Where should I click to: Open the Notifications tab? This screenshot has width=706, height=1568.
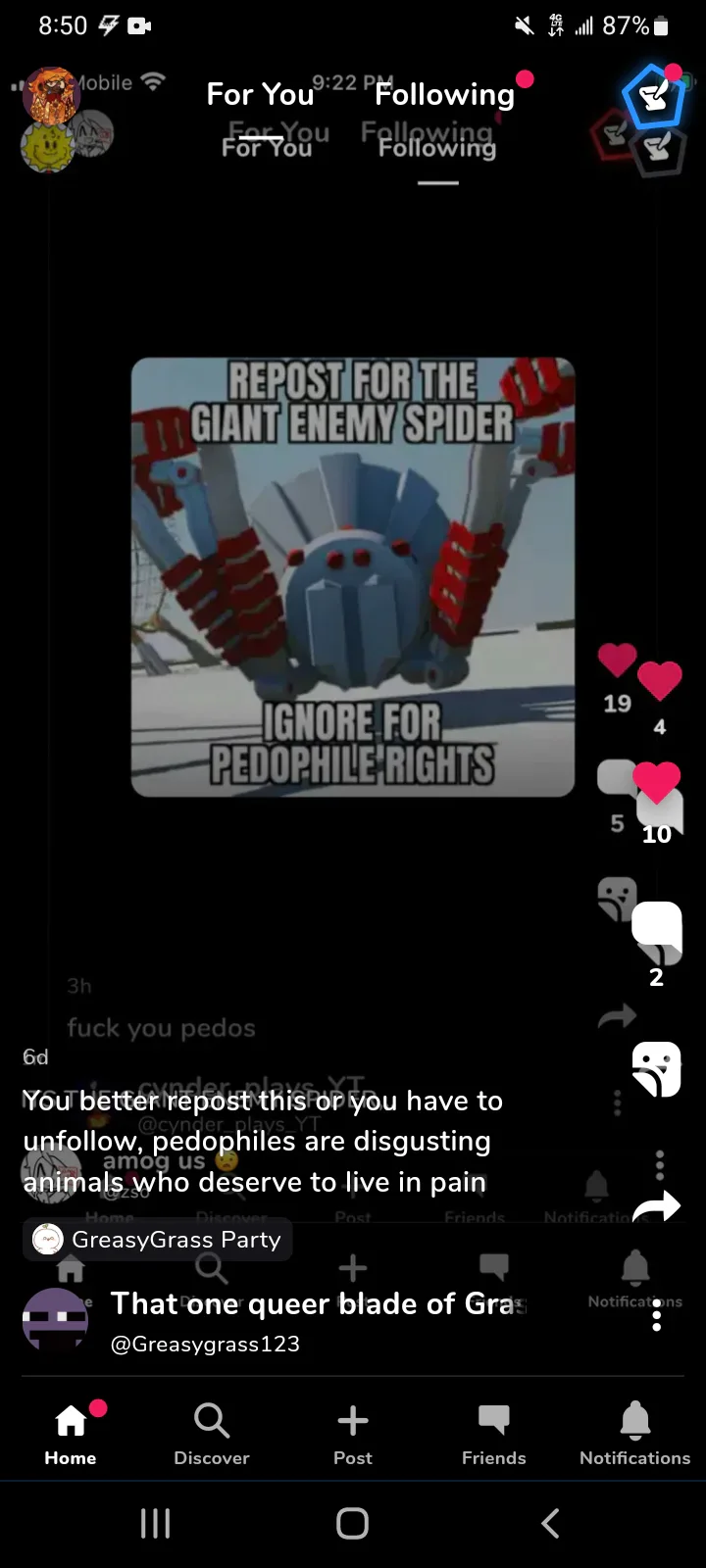click(x=635, y=1433)
